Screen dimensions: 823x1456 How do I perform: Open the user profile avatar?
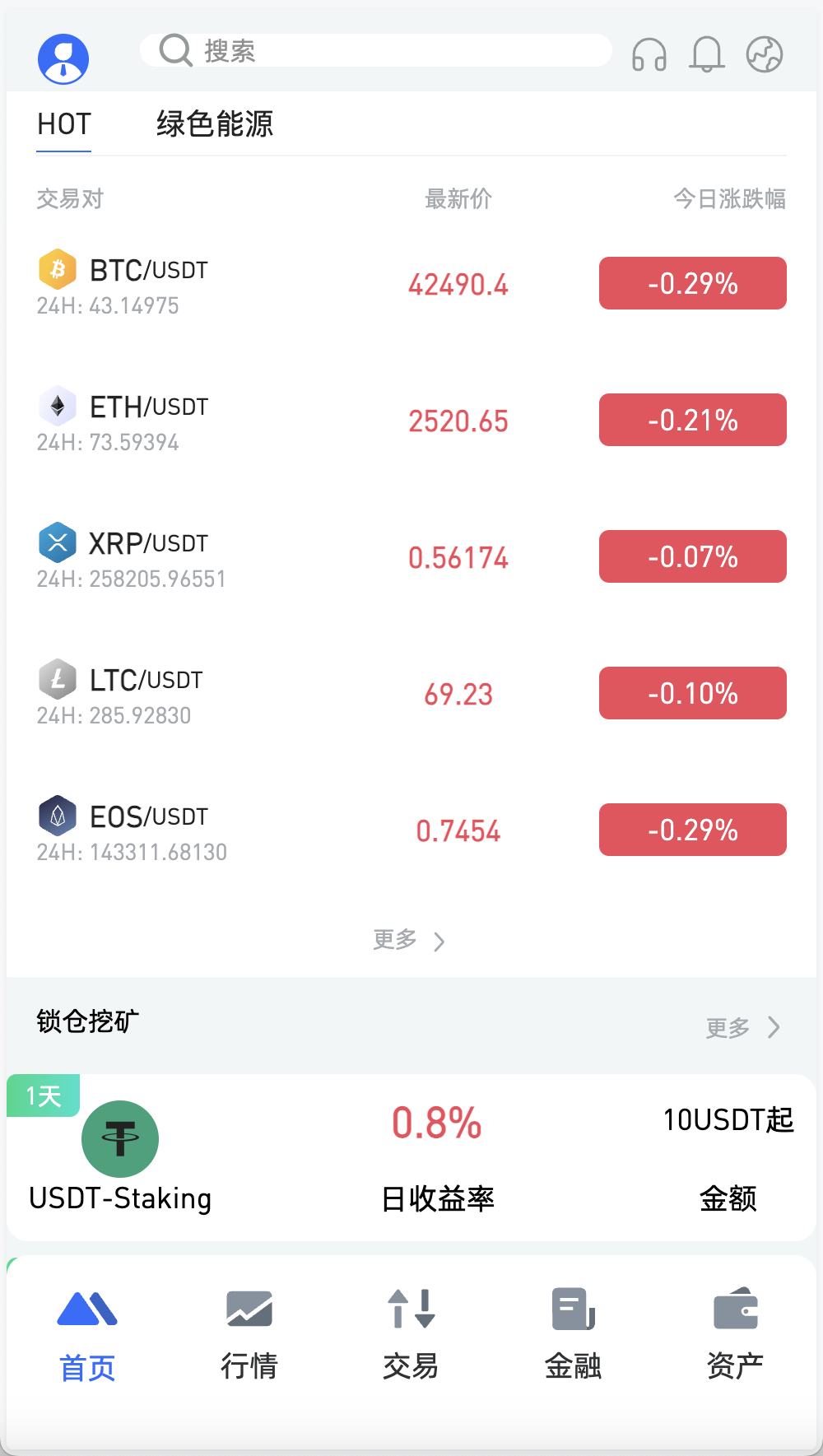point(62,57)
